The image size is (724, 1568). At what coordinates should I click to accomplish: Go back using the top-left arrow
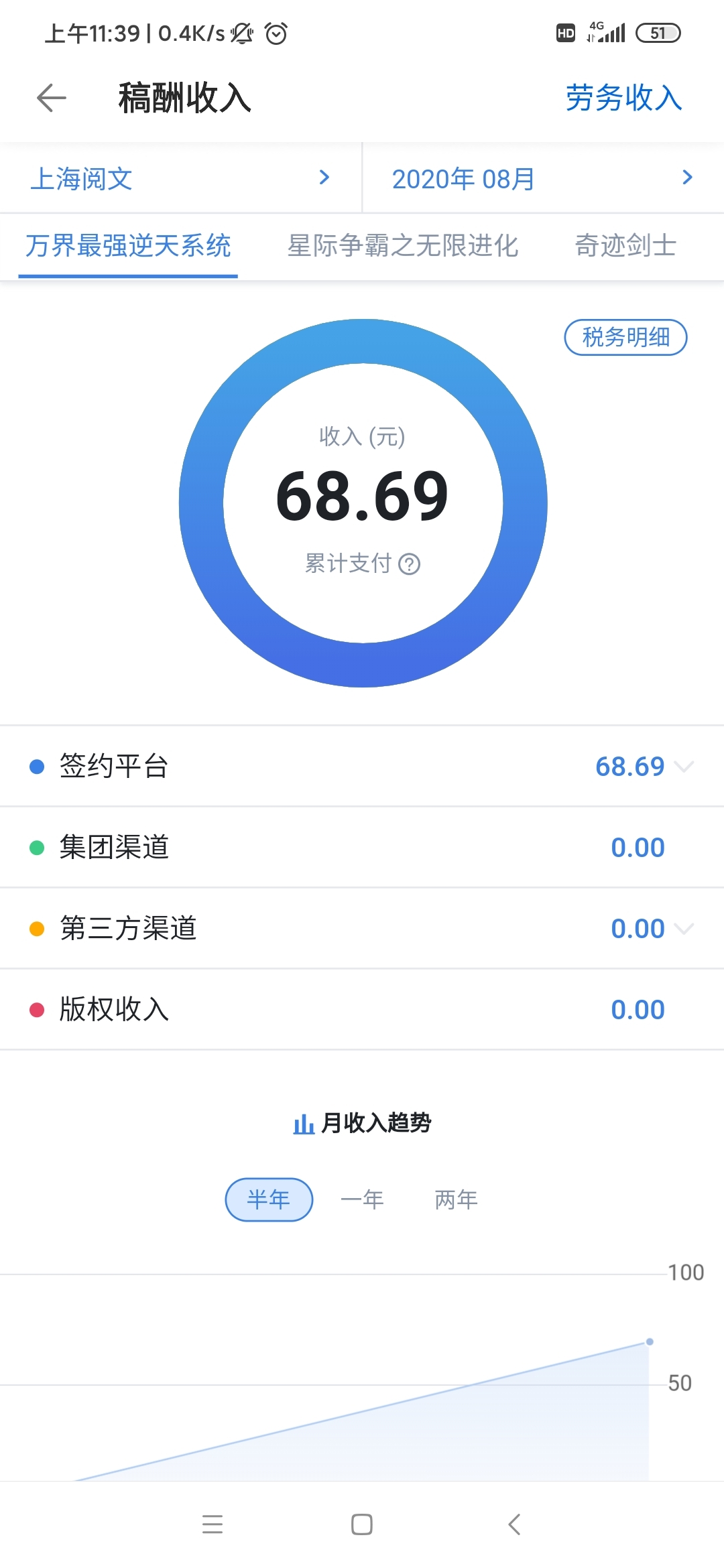click(52, 98)
